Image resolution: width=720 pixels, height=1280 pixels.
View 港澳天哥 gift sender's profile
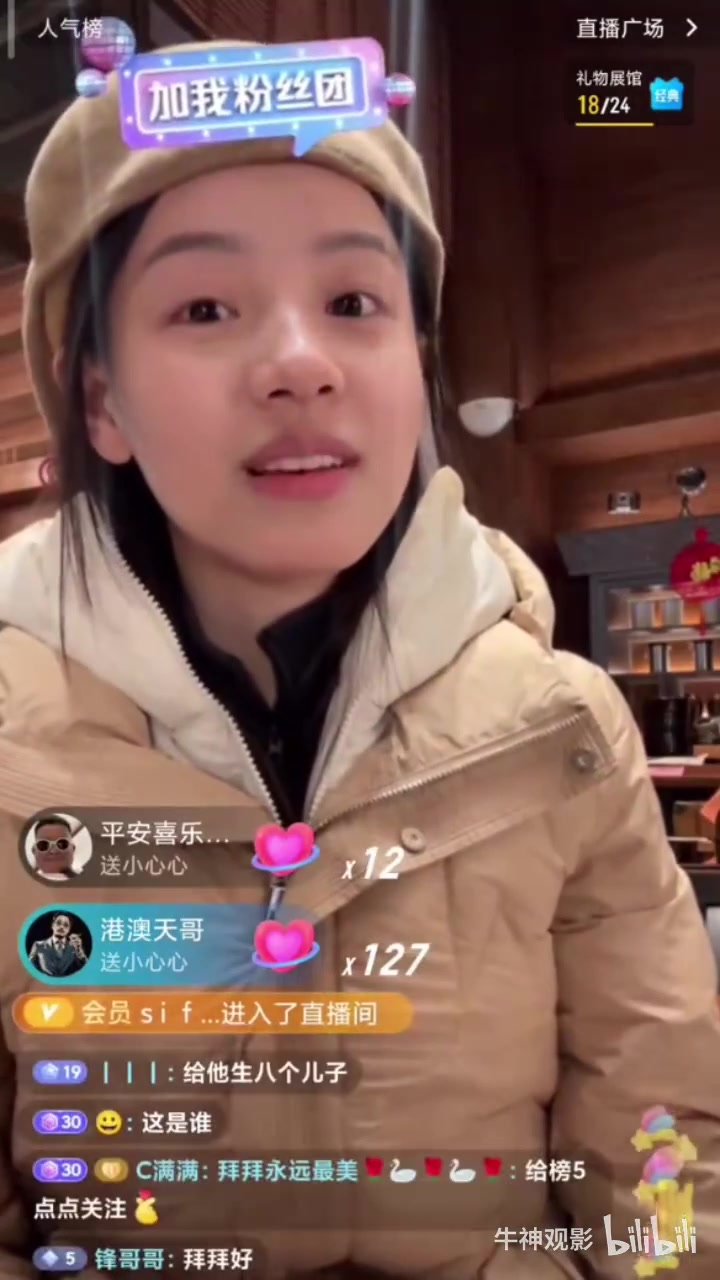tap(58, 944)
